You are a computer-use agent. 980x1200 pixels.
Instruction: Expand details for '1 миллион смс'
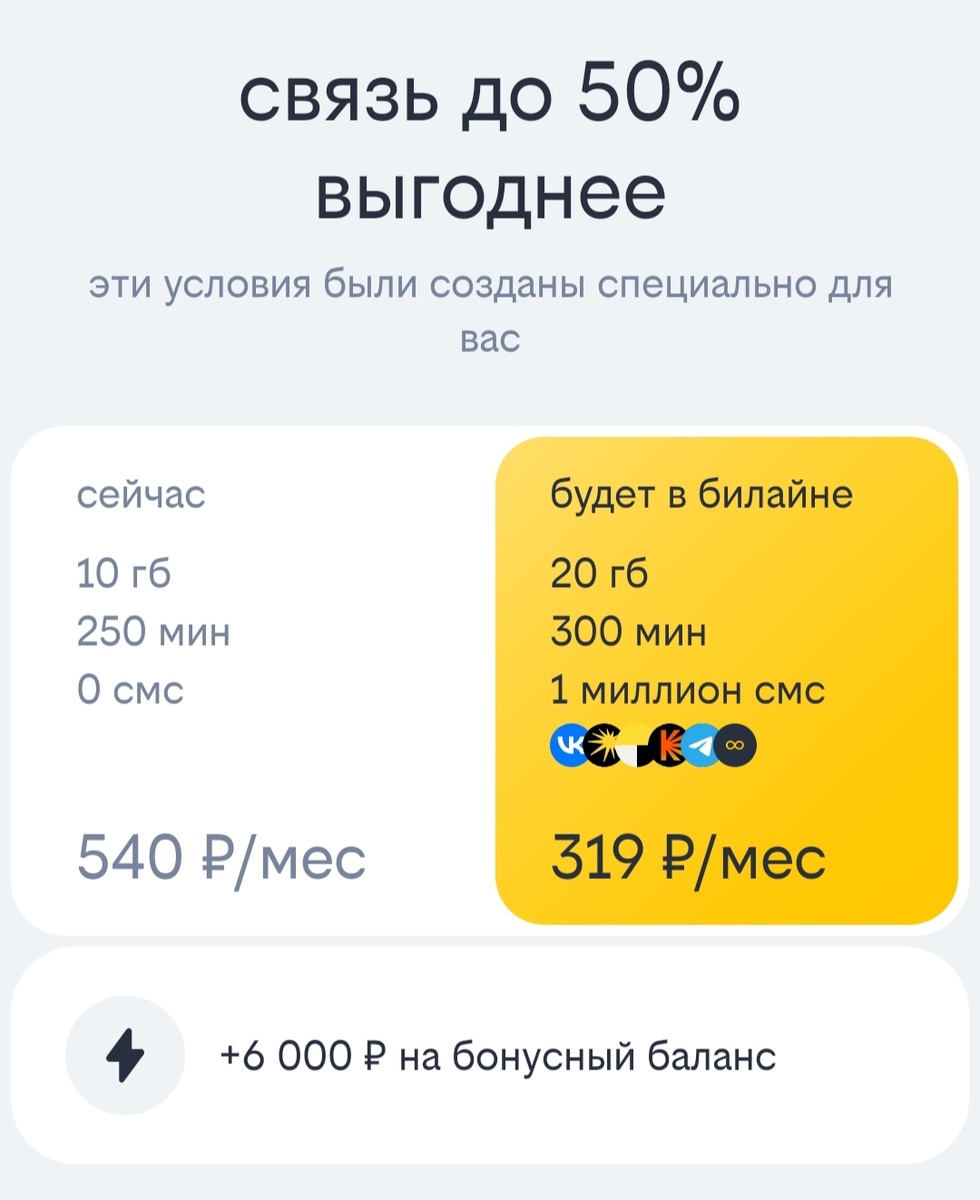(688, 690)
